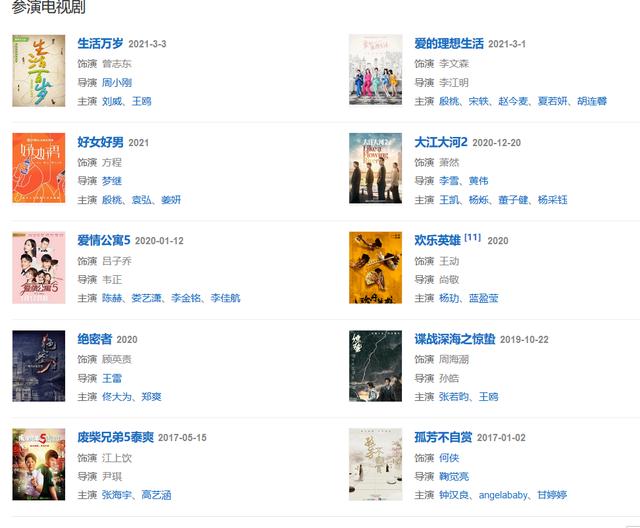Open the 爱情公寓5 drama link
Image resolution: width=640 pixels, height=528 pixels.
(104, 240)
